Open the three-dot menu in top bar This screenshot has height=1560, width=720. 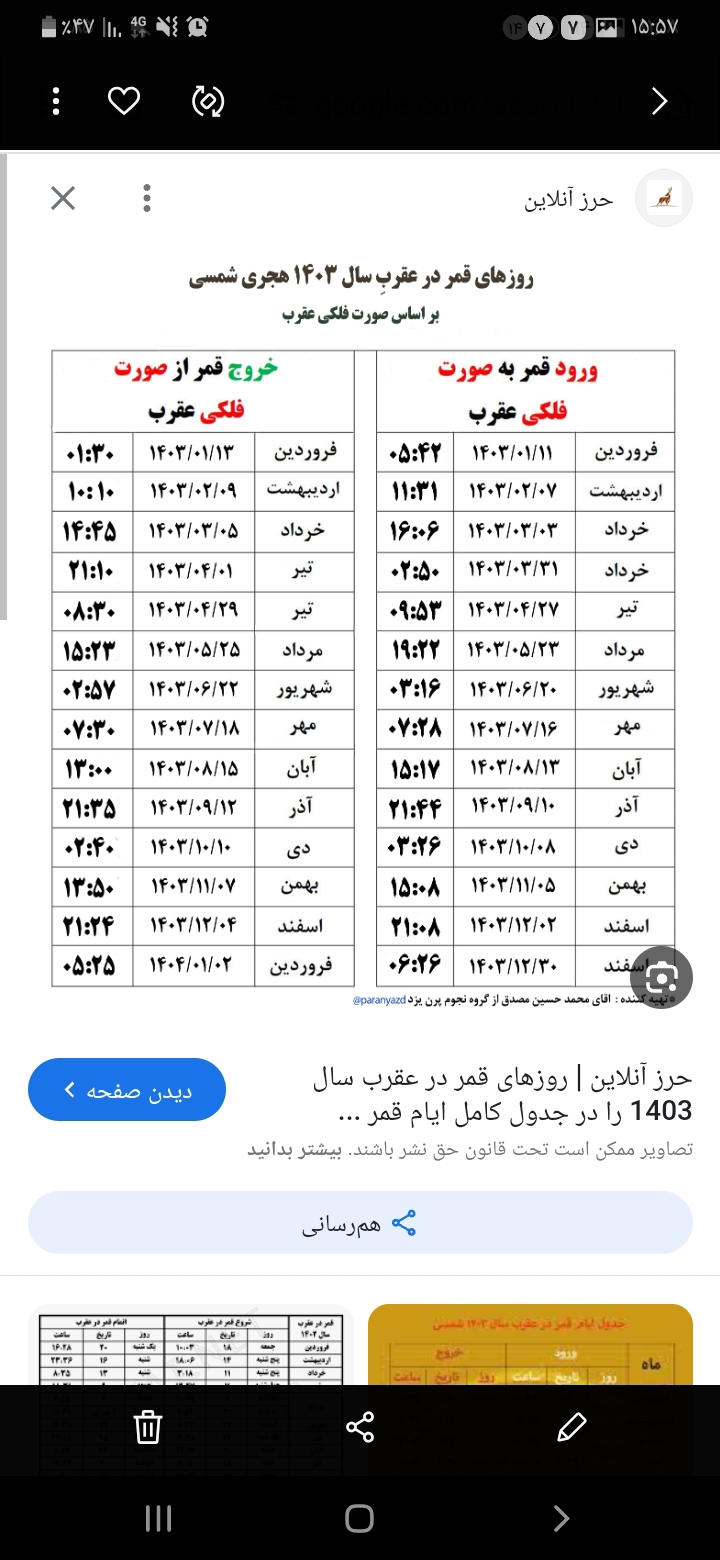pos(56,101)
